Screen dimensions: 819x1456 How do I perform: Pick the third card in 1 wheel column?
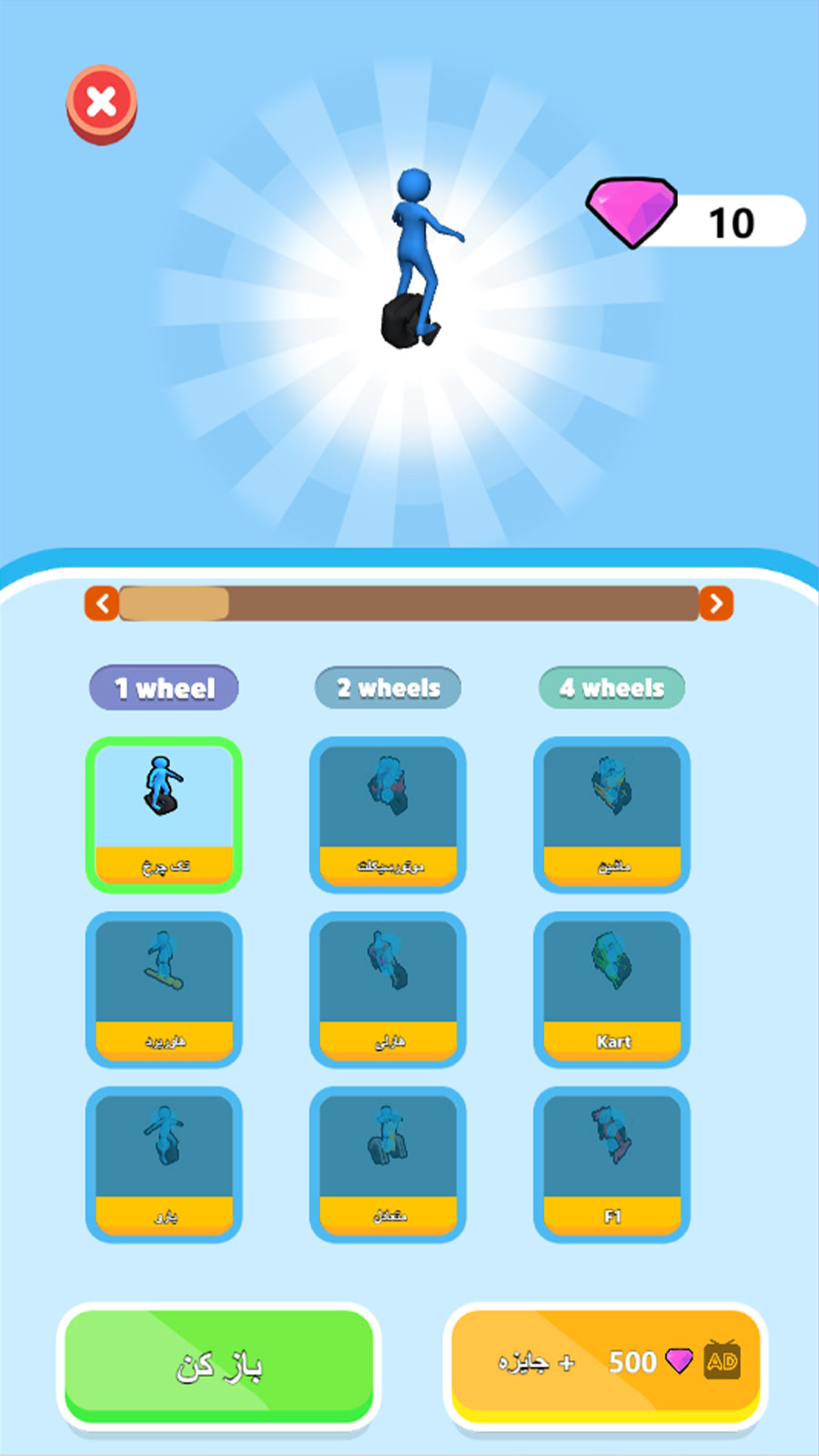point(164,1164)
